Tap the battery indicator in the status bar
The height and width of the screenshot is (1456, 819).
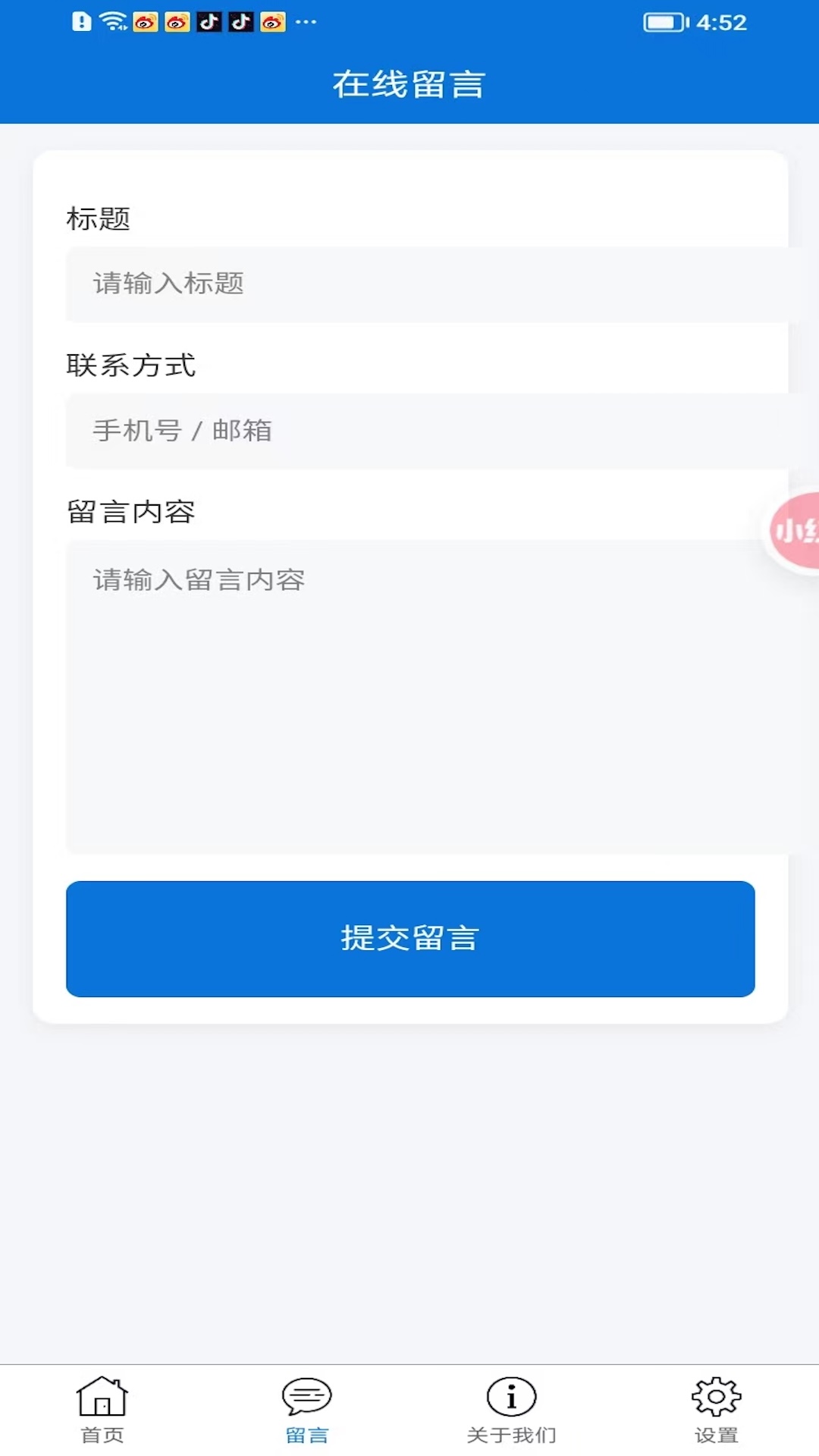[x=663, y=21]
